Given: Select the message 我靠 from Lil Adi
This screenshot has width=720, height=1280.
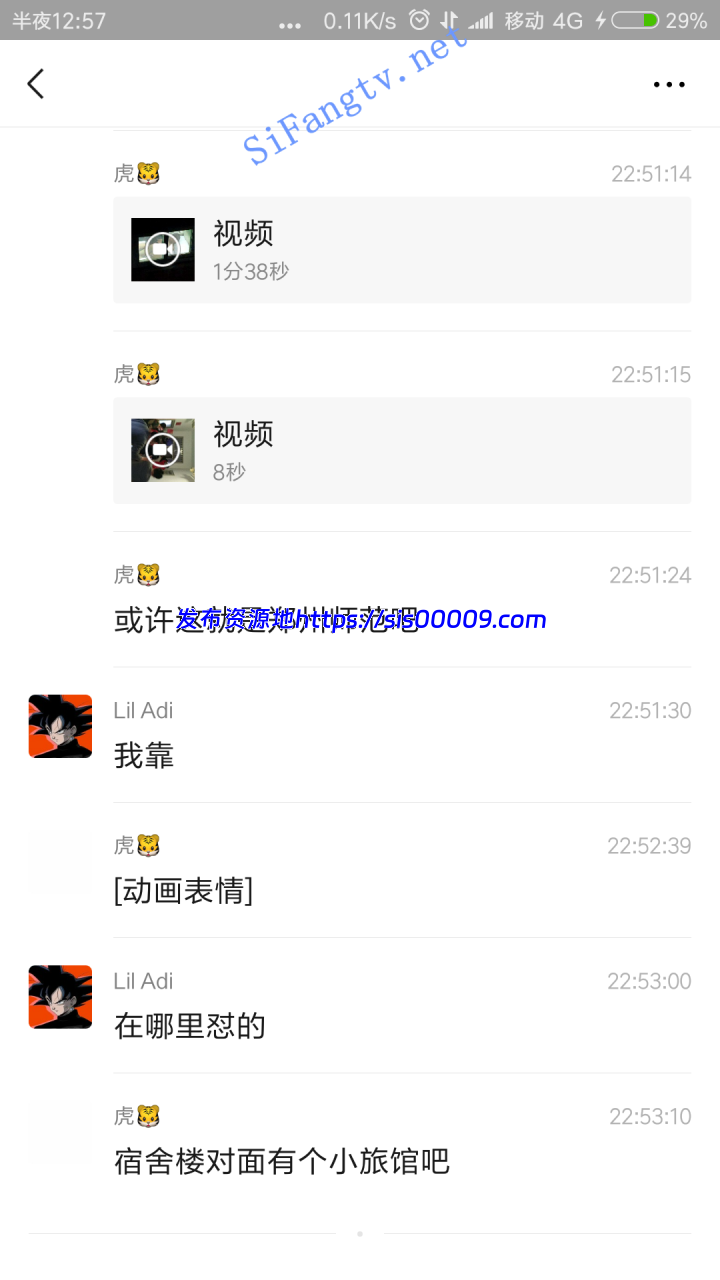Looking at the screenshot, I should [141, 755].
